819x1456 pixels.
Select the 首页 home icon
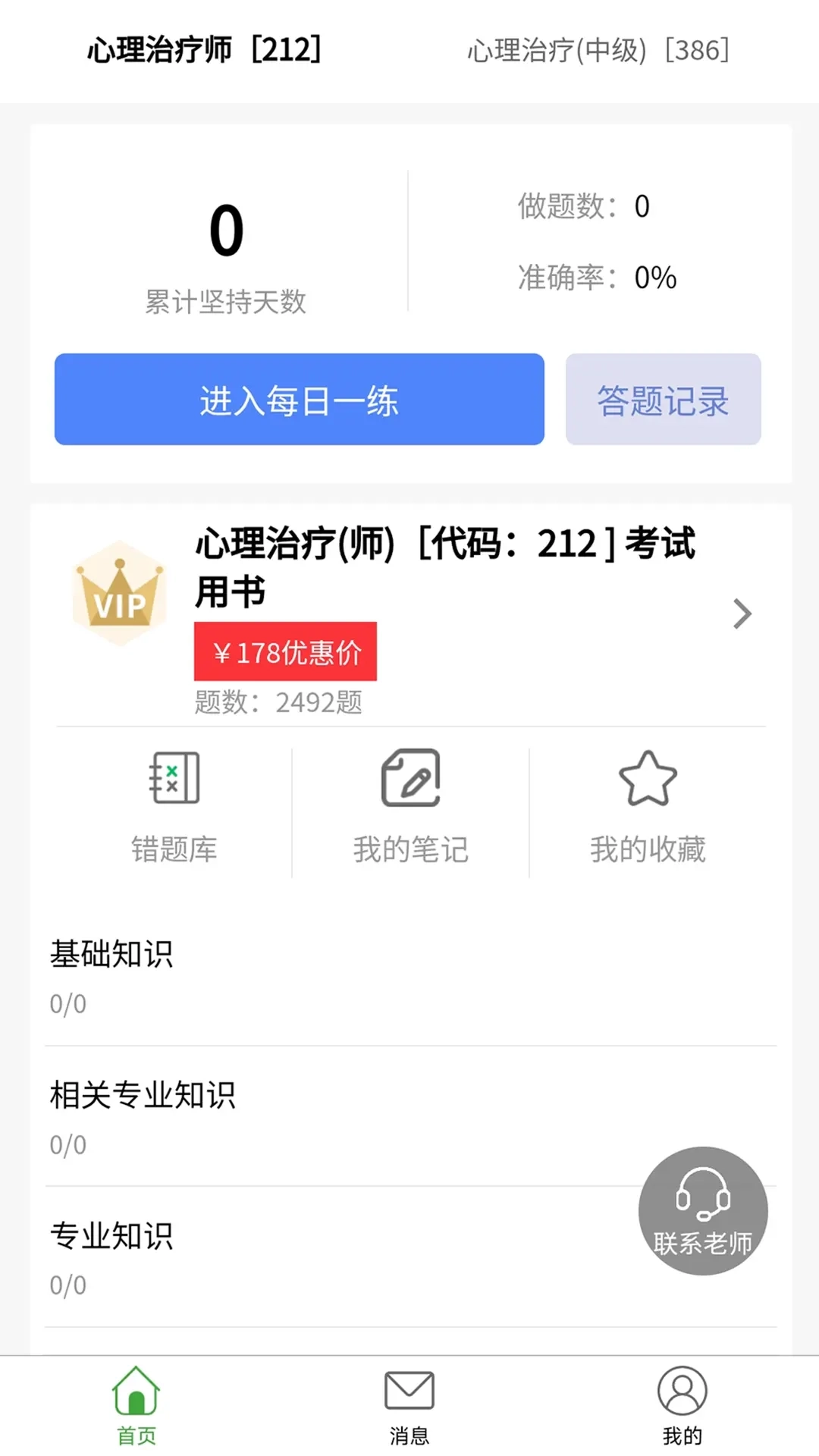coord(135,1410)
